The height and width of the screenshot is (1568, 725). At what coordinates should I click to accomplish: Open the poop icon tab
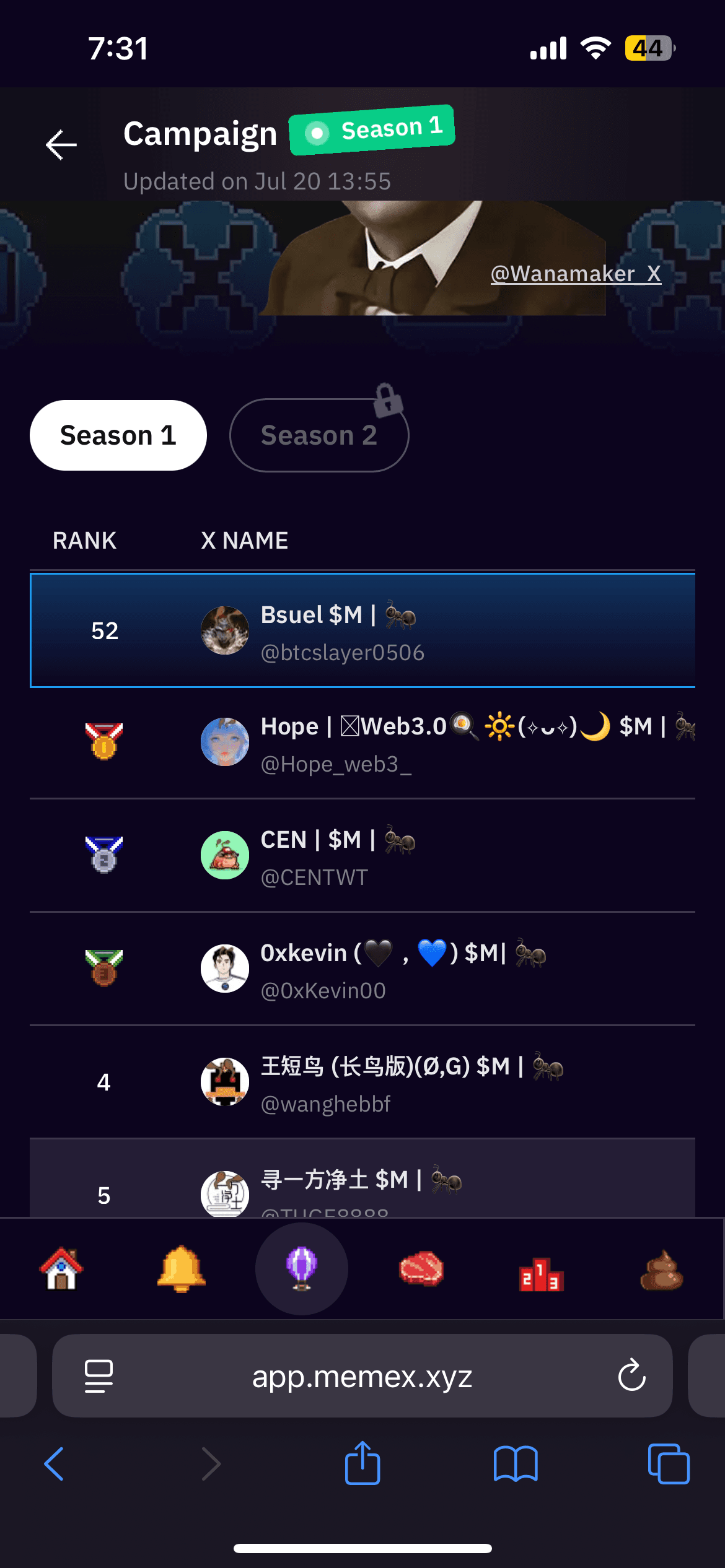pos(661,1270)
